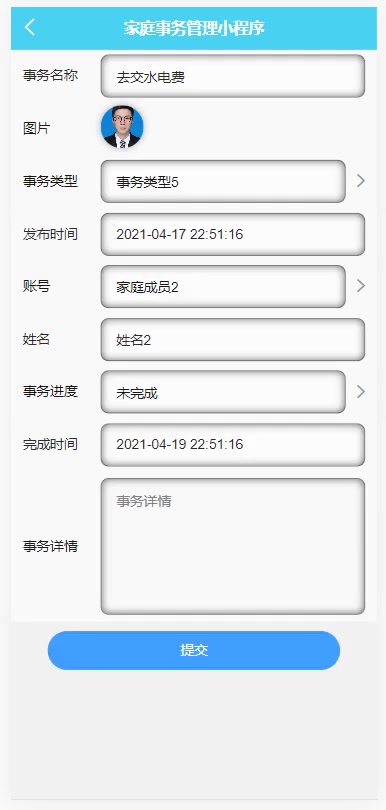The image size is (386, 810).
Task: Open the 事务类型 picker showing 事务类型5
Action: click(223, 181)
